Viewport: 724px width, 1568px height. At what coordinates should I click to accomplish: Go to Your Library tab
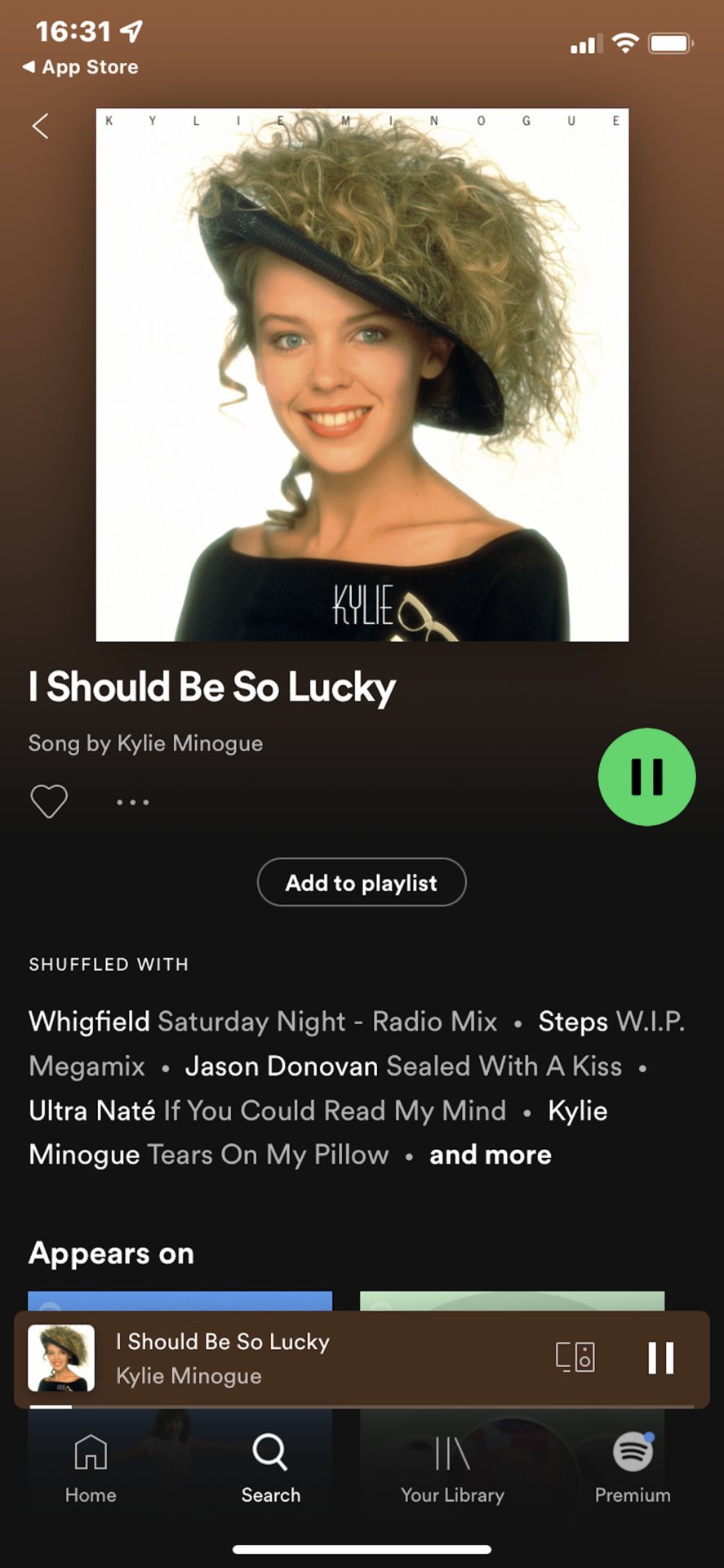[452, 1469]
